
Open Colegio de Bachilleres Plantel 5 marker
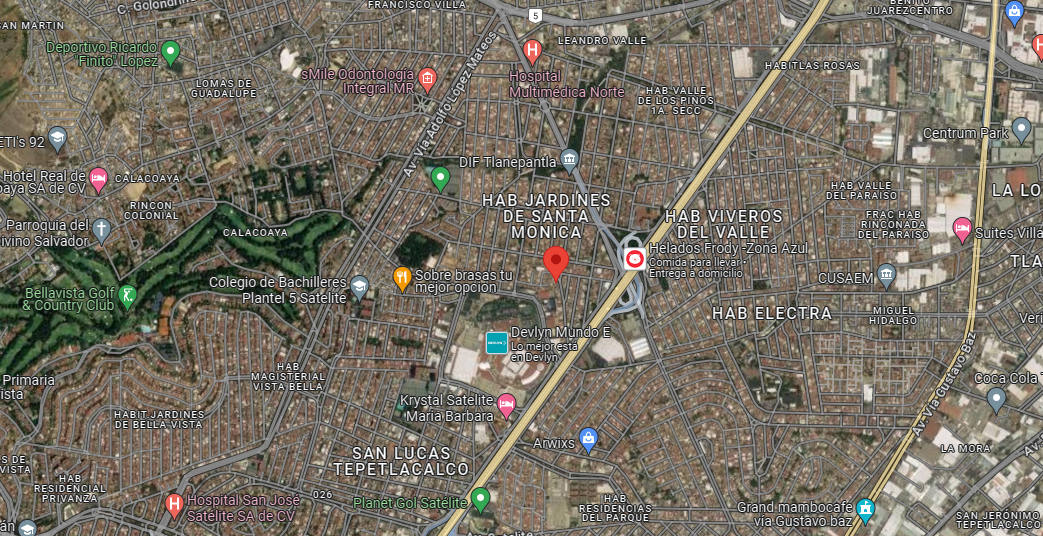[359, 287]
